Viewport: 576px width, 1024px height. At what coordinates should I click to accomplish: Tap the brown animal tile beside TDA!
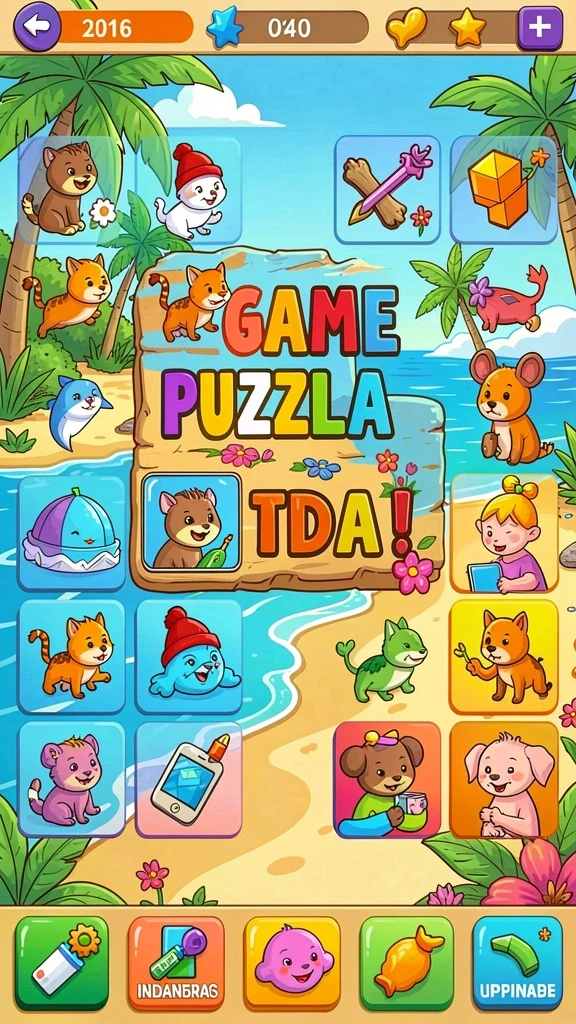191,522
